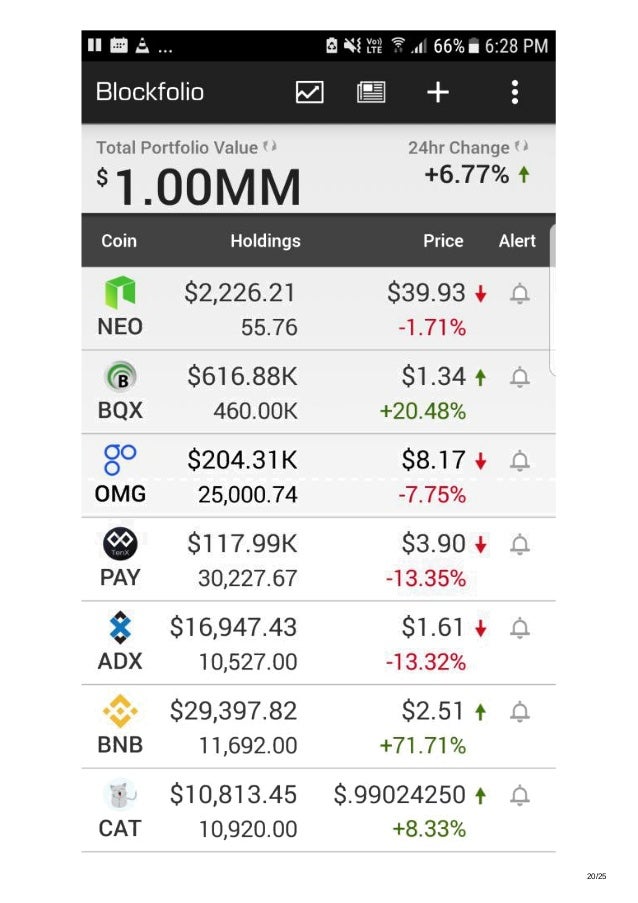638x903 pixels.
Task: Open CAT coin details
Action: tap(120, 811)
